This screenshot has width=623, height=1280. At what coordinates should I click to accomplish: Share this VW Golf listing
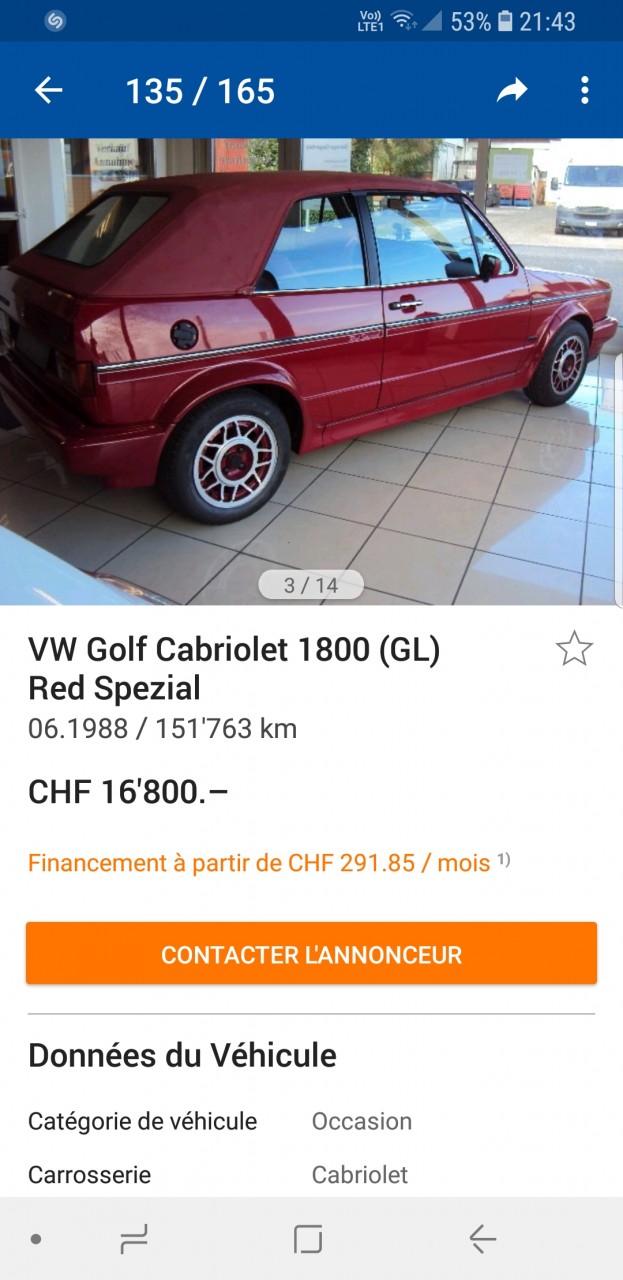coord(512,91)
